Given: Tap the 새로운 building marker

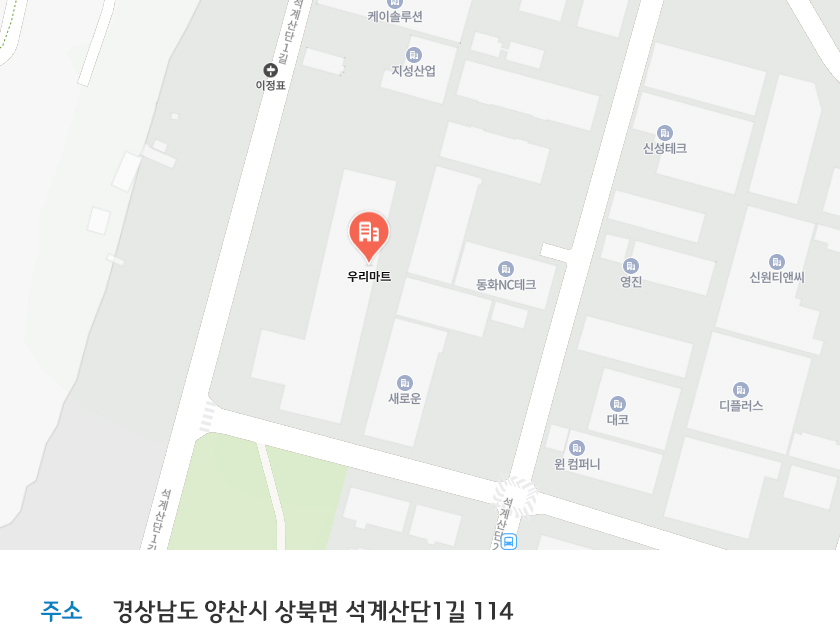Looking at the screenshot, I should coord(405,383).
